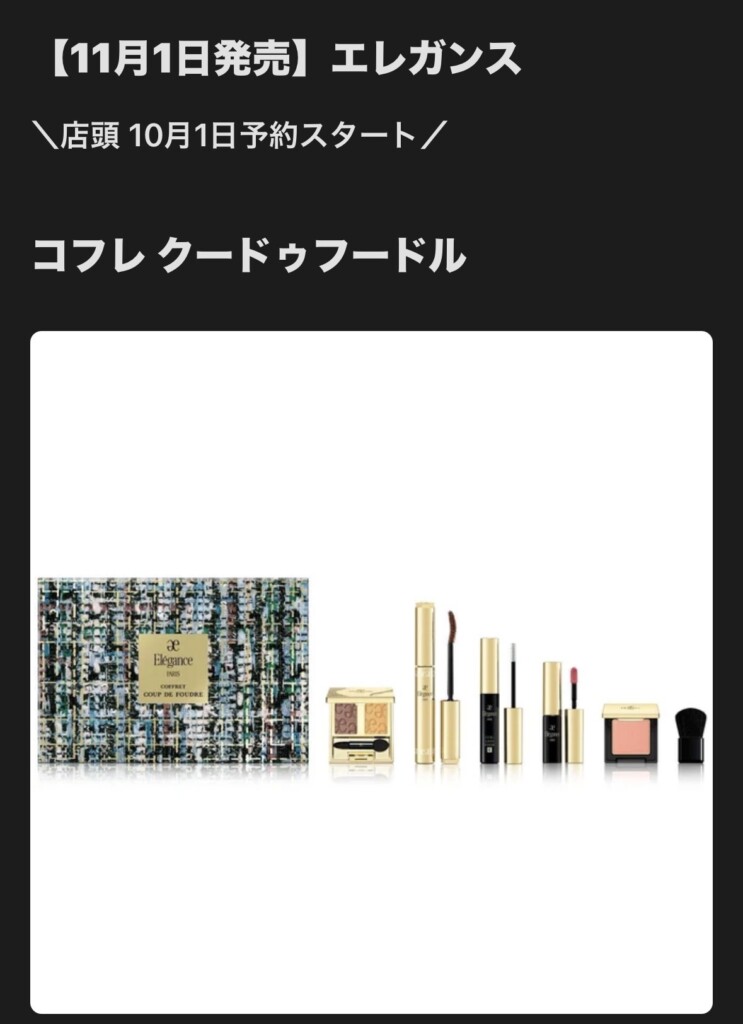This screenshot has width=743, height=1024.
Task: Open the Elegance coffret product image
Action: click(371, 672)
